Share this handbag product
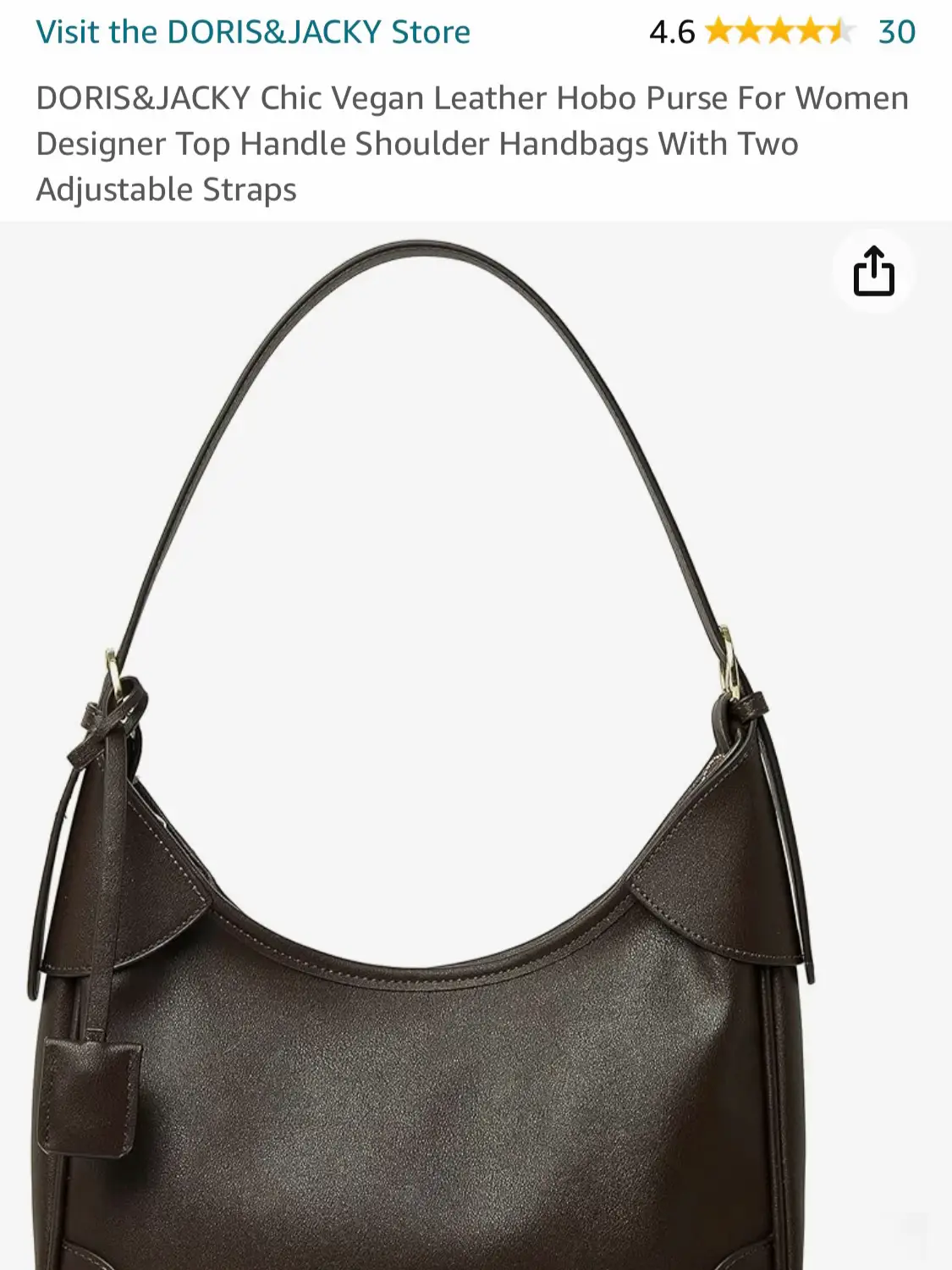This screenshot has width=952, height=1270. click(873, 272)
